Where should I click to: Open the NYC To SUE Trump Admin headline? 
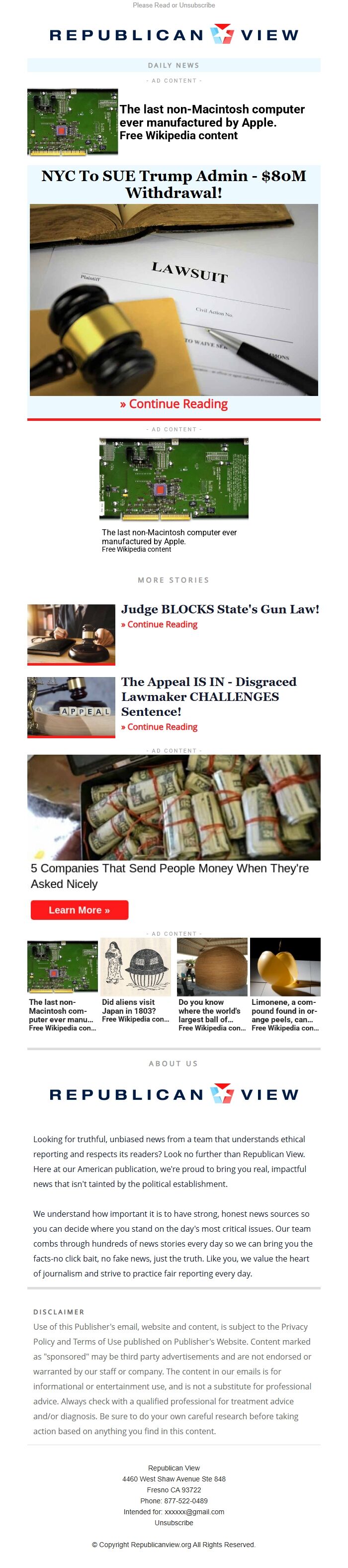point(174,184)
